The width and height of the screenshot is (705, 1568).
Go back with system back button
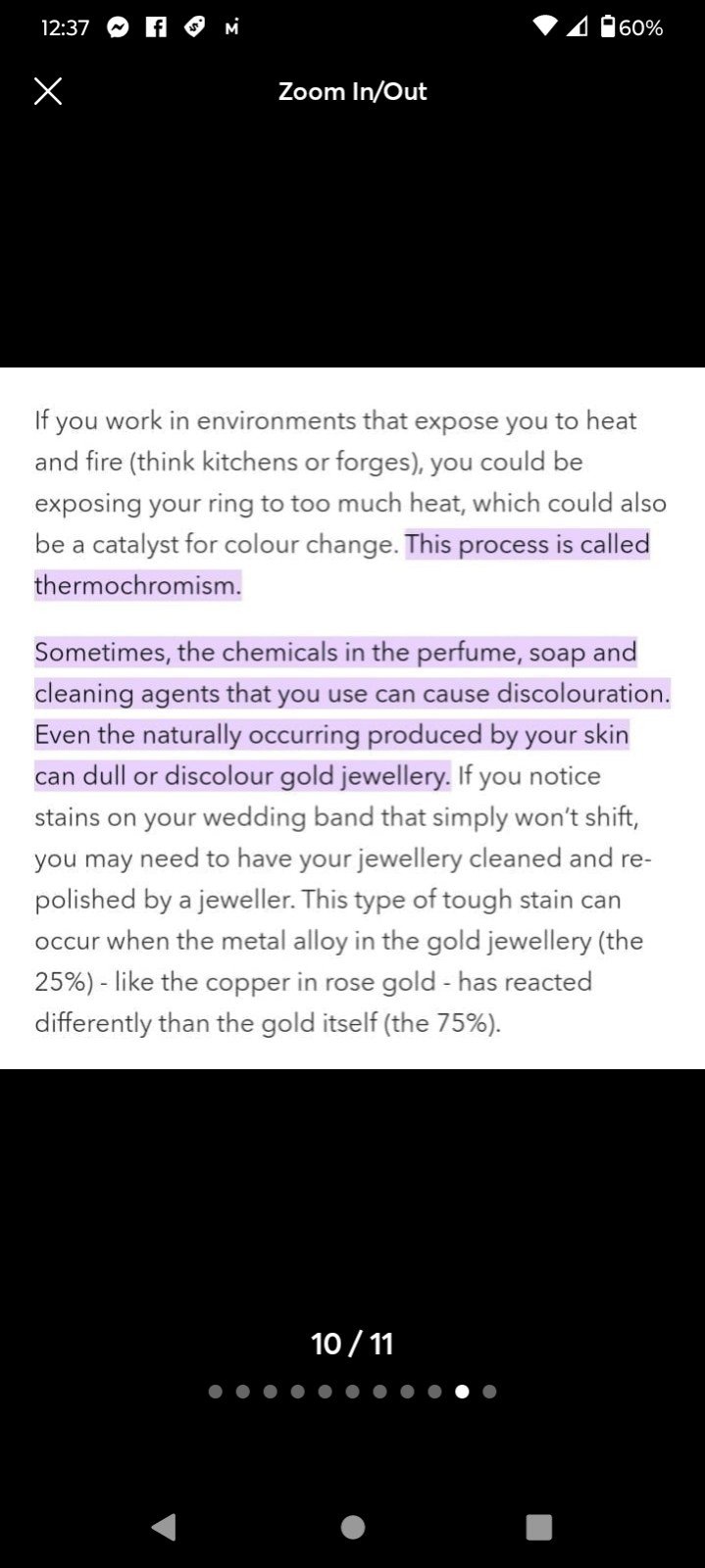pos(164,1527)
